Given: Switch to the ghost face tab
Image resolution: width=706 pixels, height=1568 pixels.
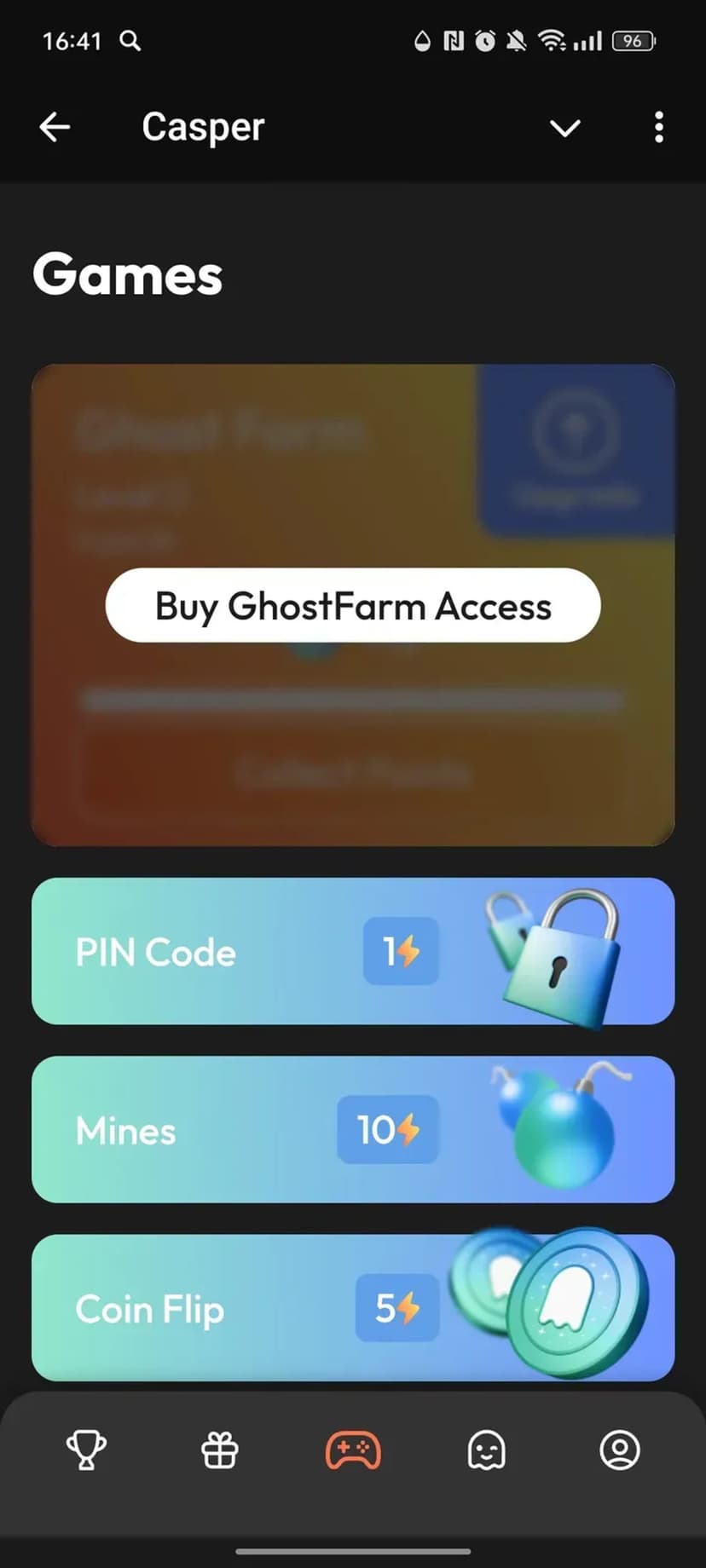Looking at the screenshot, I should point(486,1450).
